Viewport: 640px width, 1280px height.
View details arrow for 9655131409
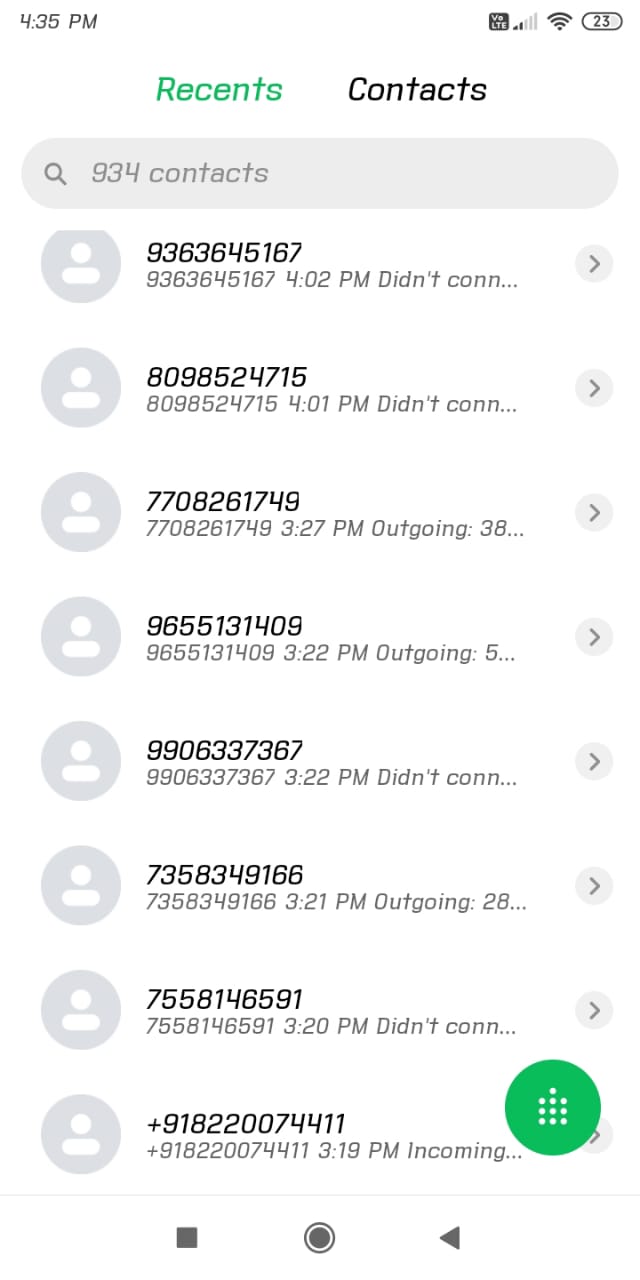point(594,636)
